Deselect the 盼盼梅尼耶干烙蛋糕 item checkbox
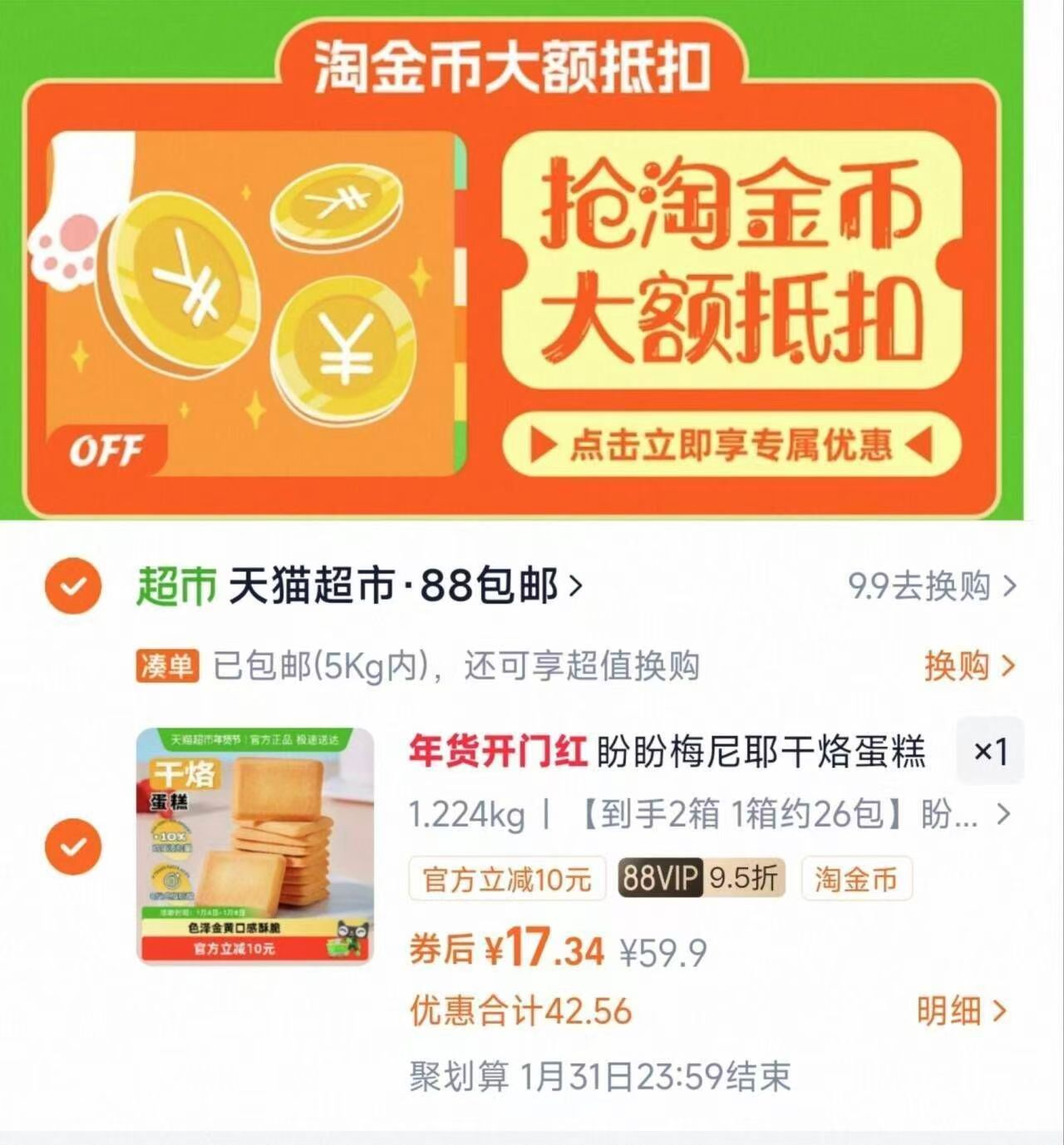This screenshot has width=1064, height=1145. [73, 846]
